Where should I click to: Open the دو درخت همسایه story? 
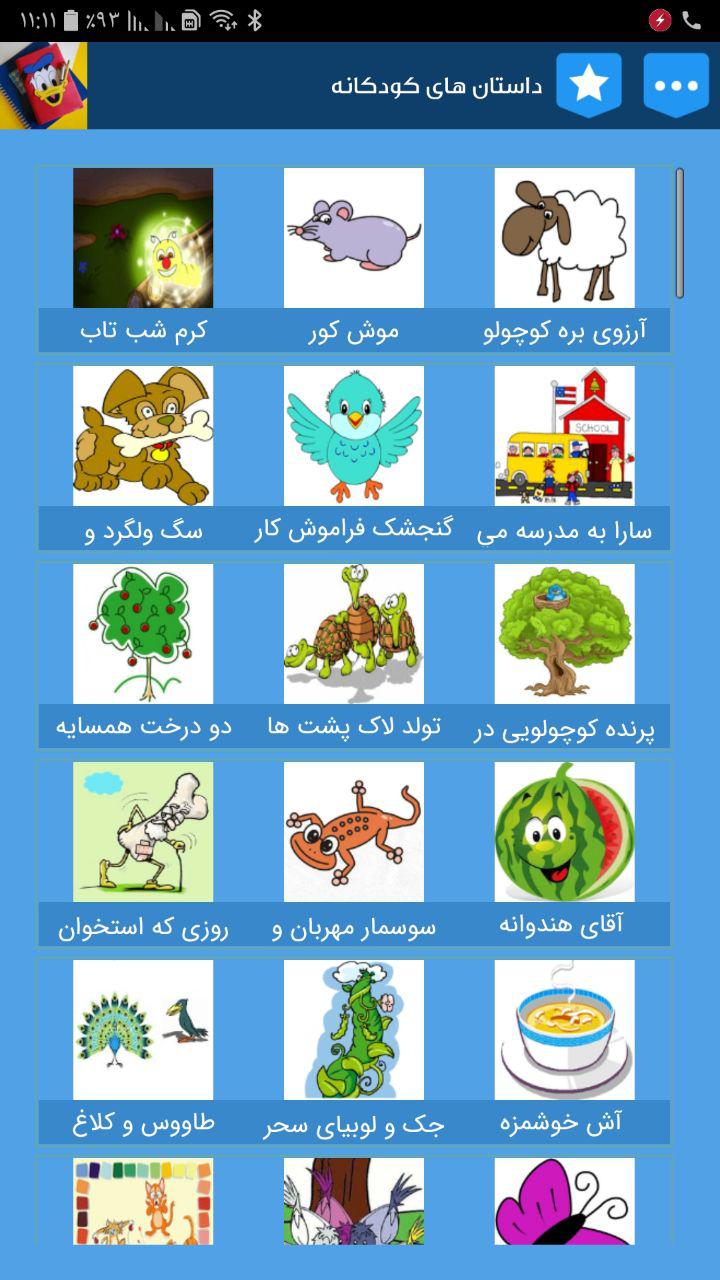coord(143,728)
